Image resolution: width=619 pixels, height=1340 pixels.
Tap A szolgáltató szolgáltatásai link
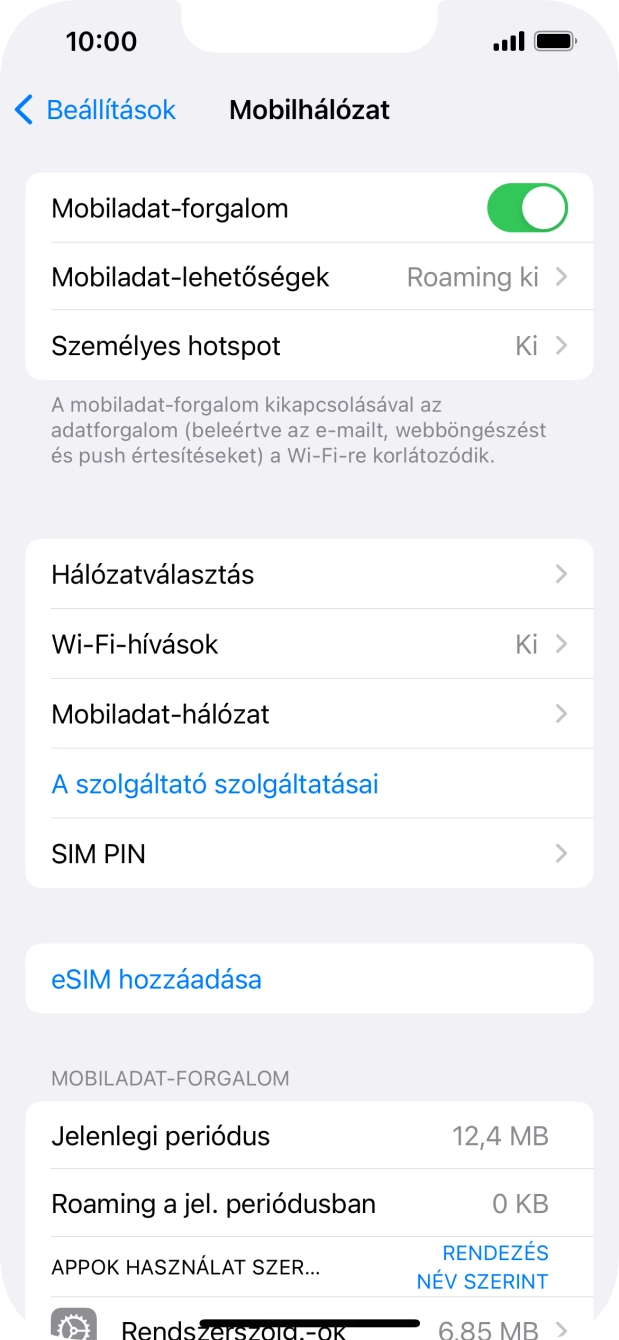215,784
